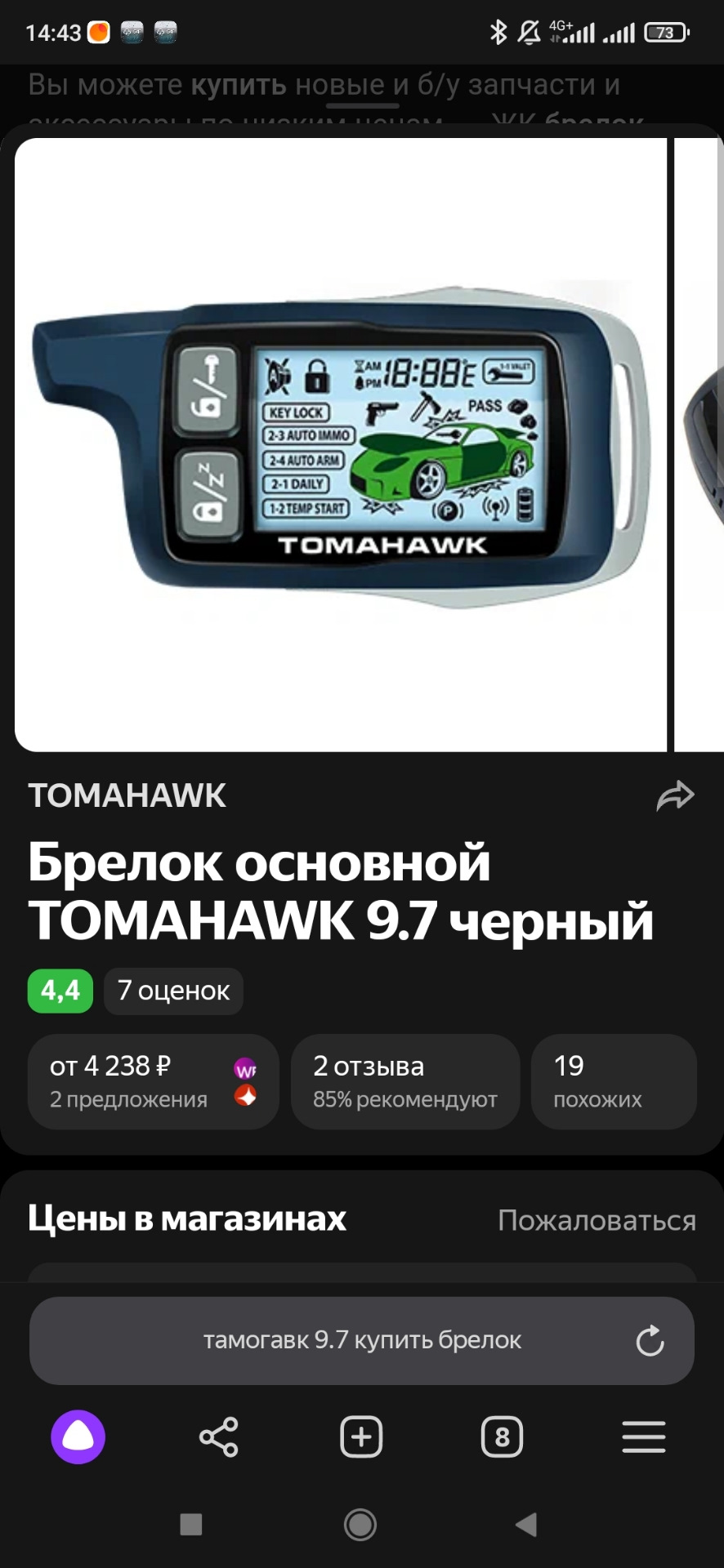This screenshot has height=1568, width=724.
Task: Show the 19 похожих similar products
Action: tap(613, 1081)
